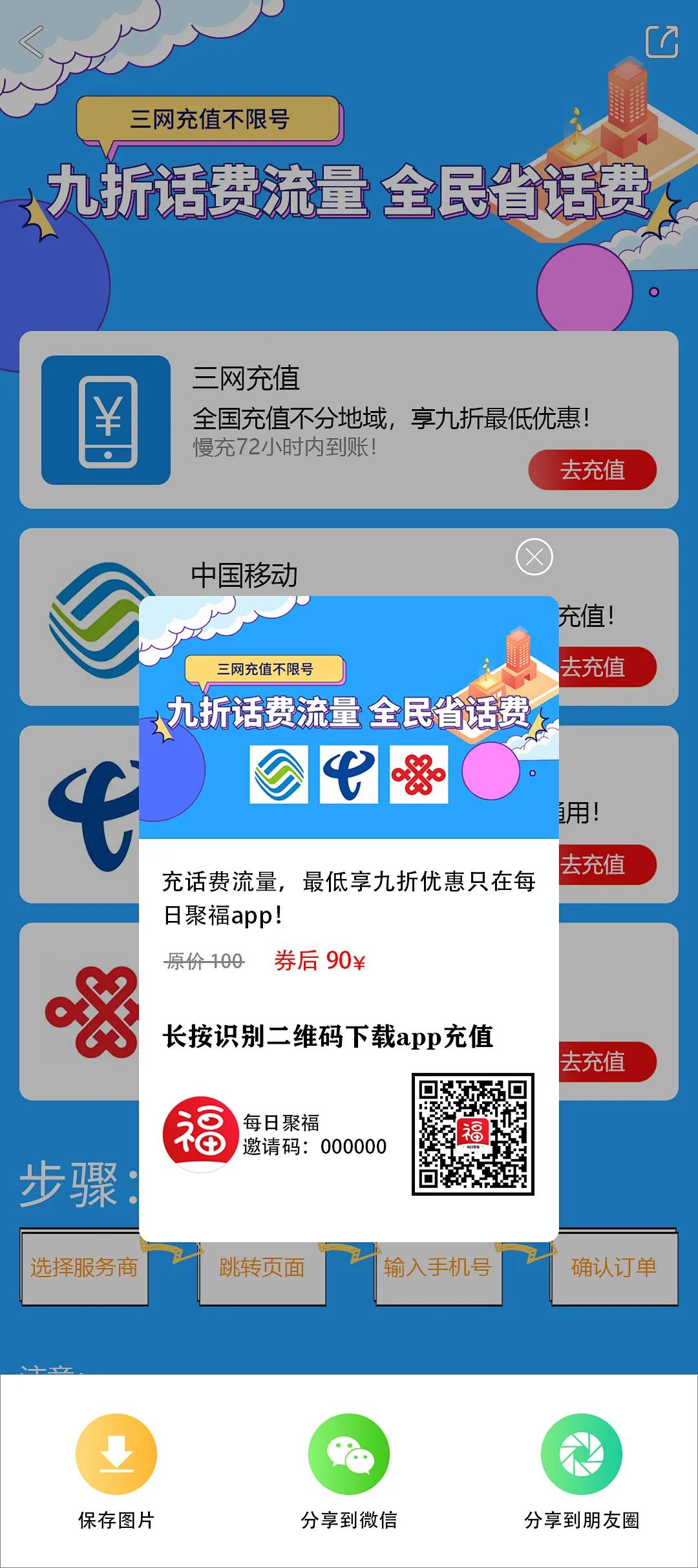Close the promotional popup
The width and height of the screenshot is (698, 1568).
click(534, 557)
